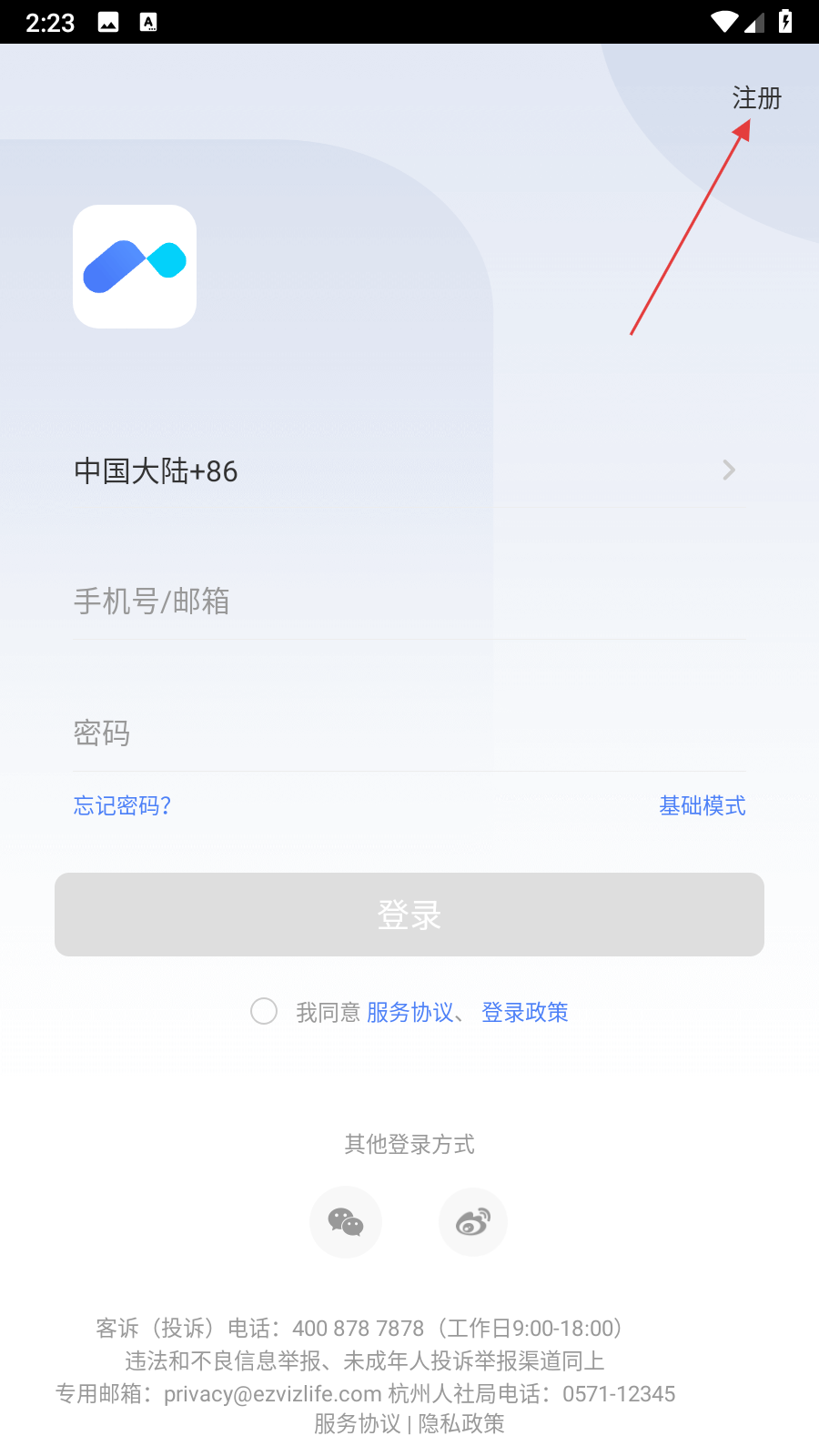Open the blue 服务协议 link beside 我同意
The image size is (819, 1456).
coord(409,1012)
